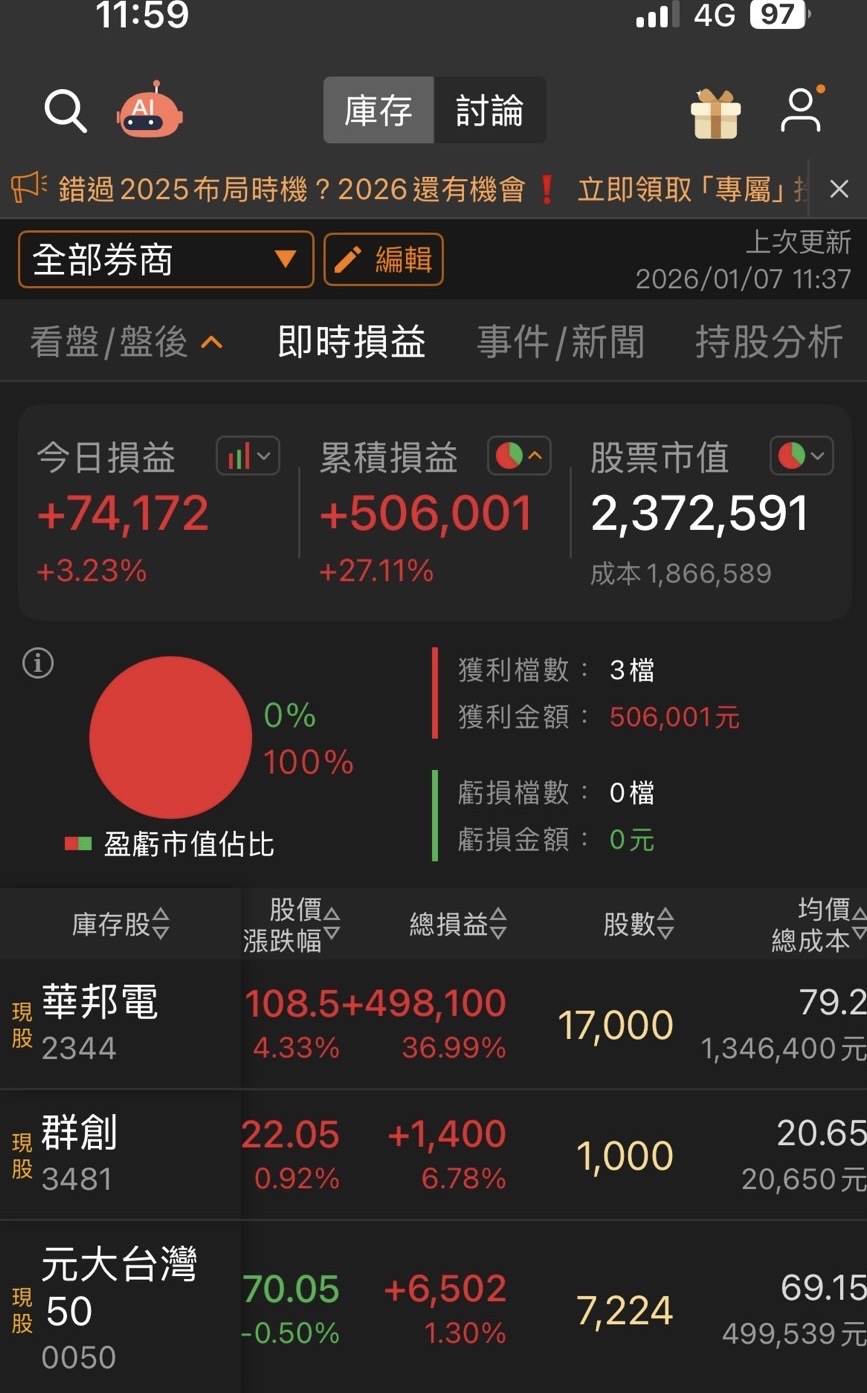Sort holdings by 總損益 column

point(458,925)
